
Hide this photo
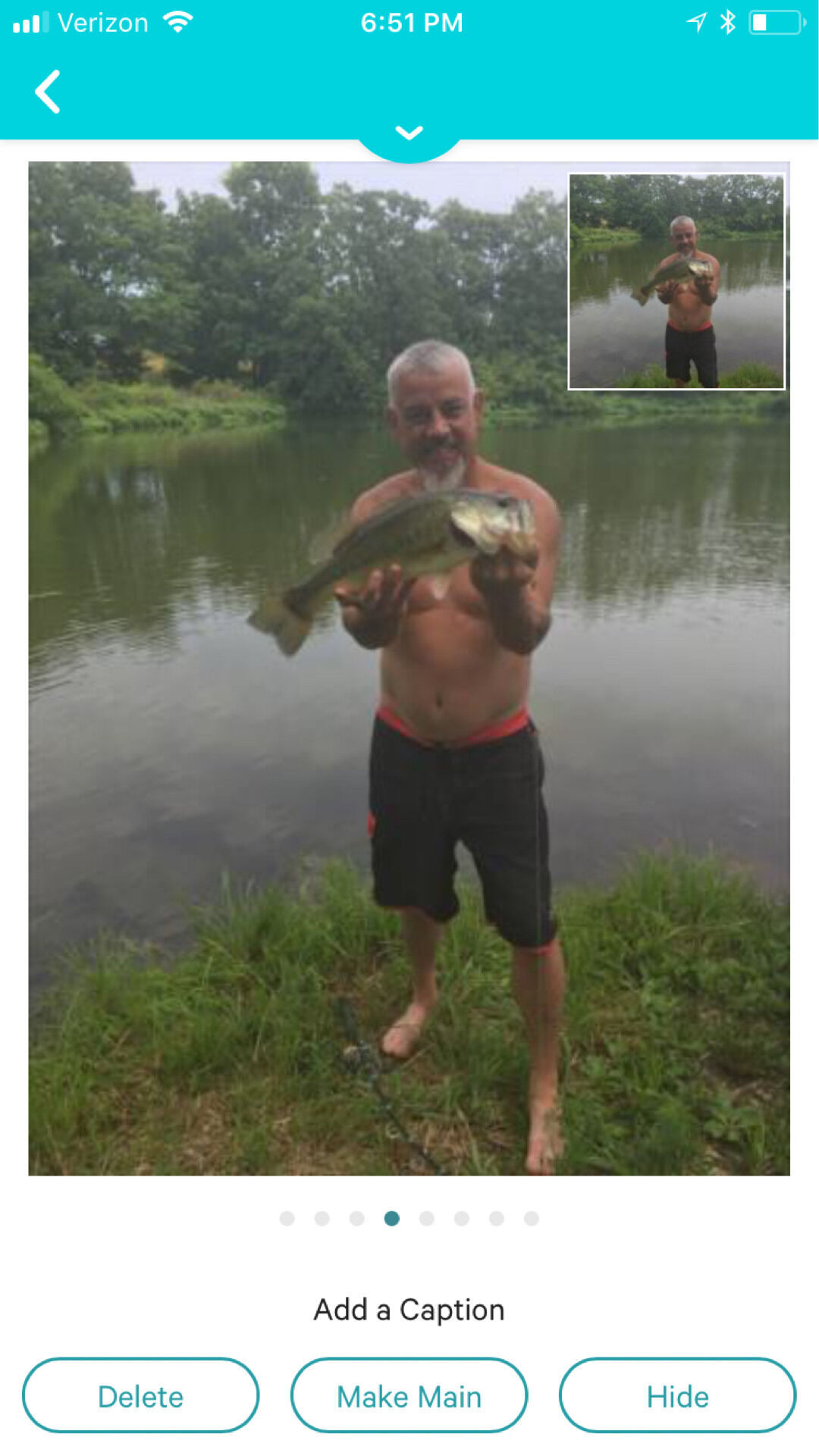[678, 1395]
